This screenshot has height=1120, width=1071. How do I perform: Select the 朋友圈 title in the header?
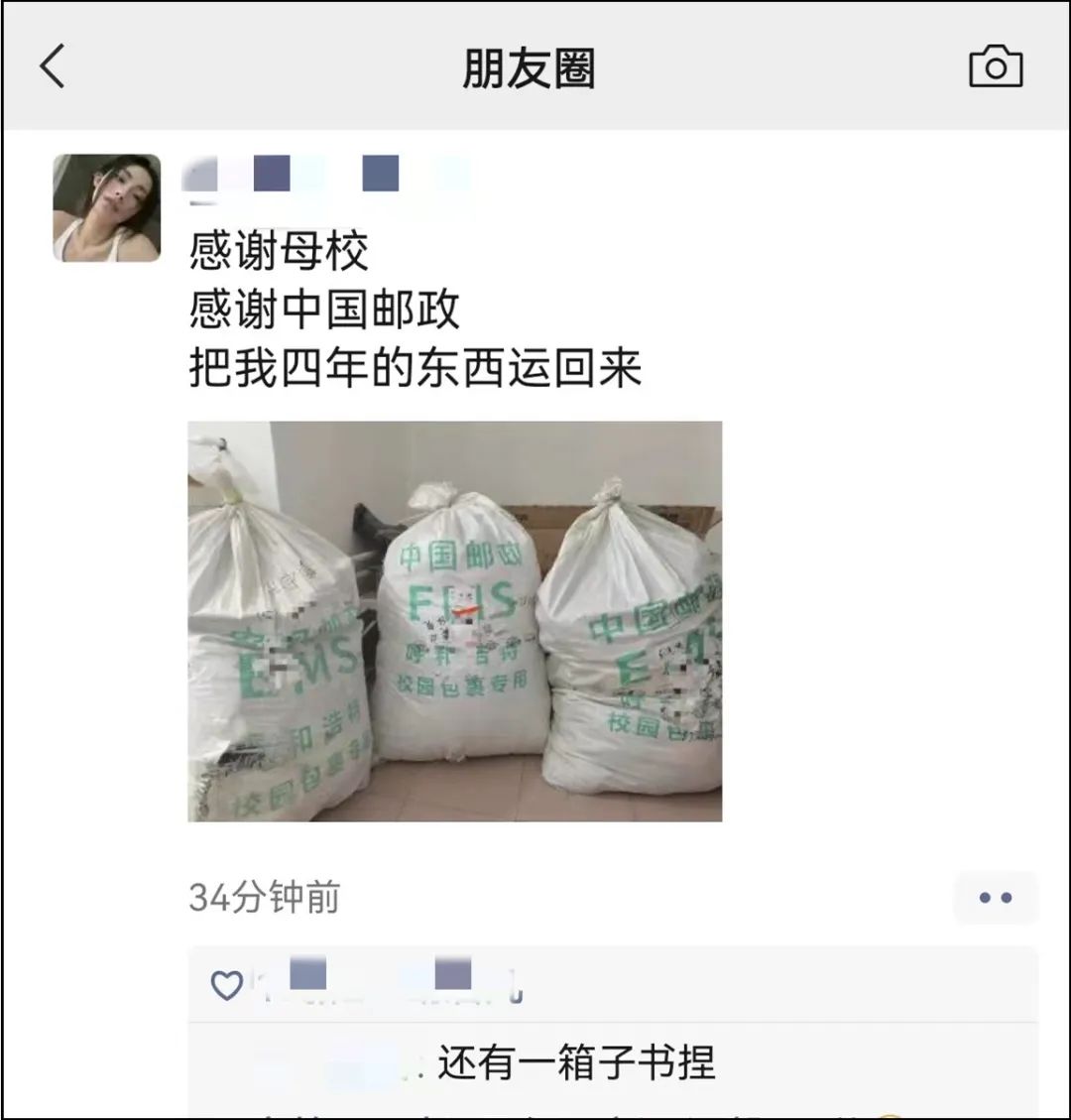[529, 66]
